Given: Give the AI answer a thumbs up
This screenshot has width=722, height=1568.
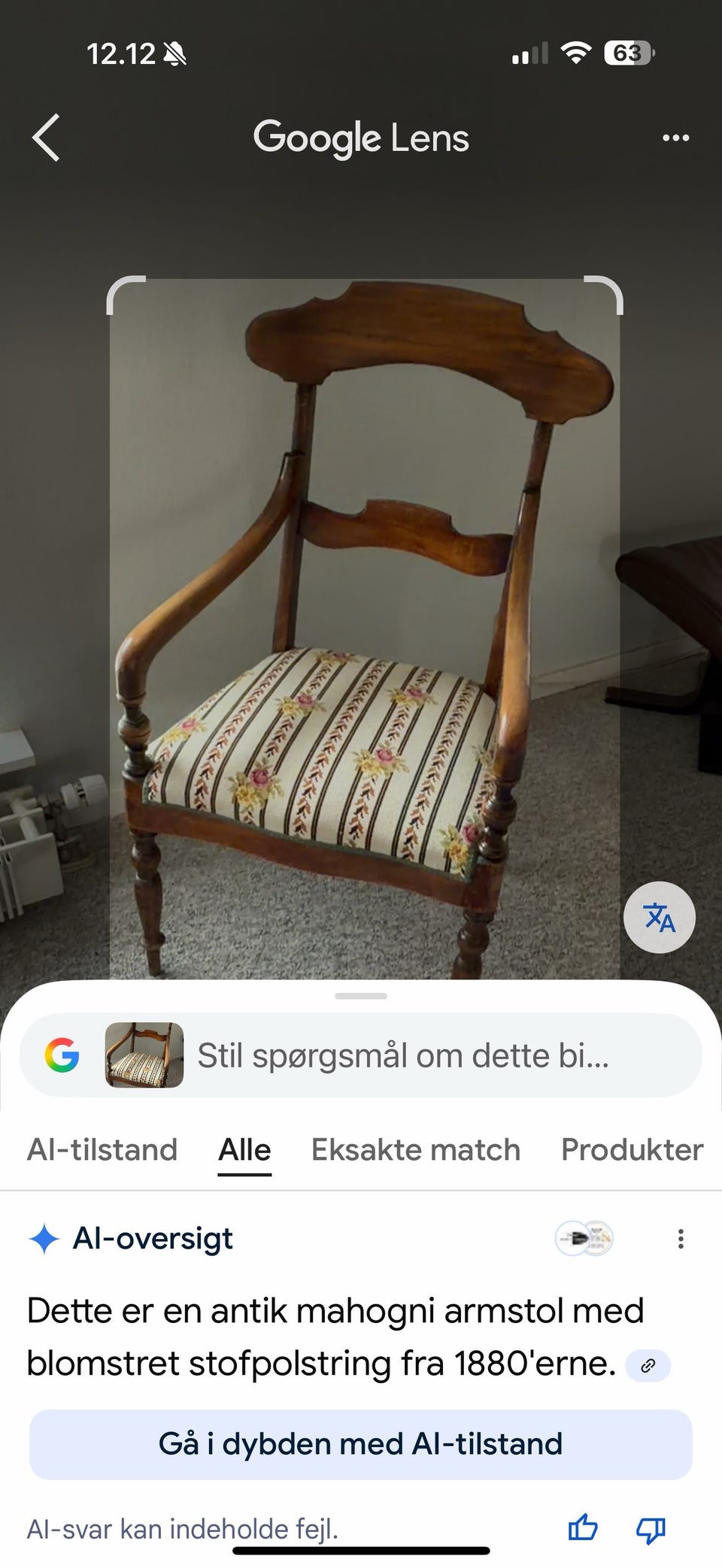Looking at the screenshot, I should point(584,1528).
